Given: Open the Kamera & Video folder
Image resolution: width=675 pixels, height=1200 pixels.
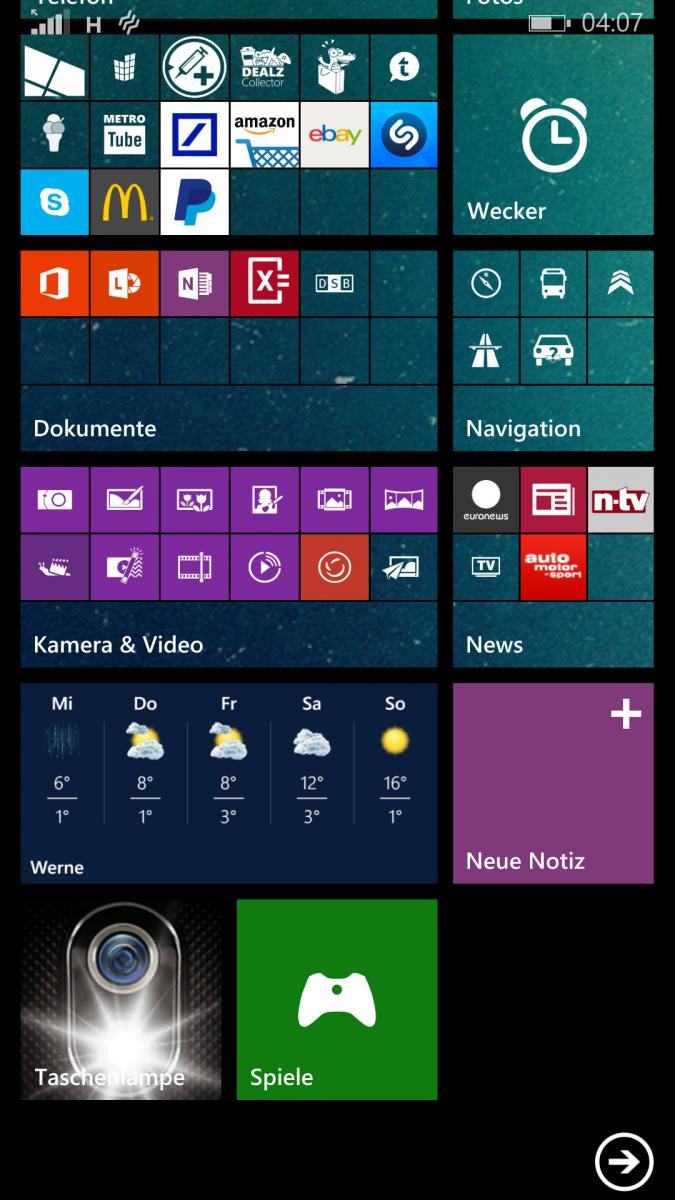Looking at the screenshot, I should pyautogui.click(x=229, y=567).
